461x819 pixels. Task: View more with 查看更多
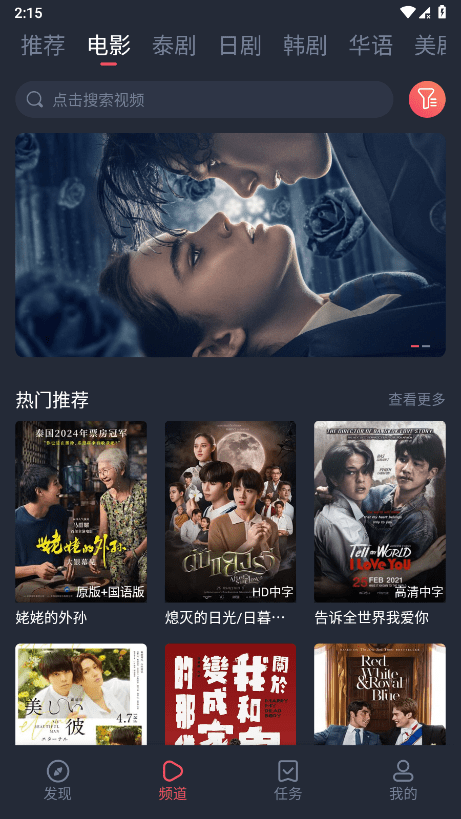417,400
